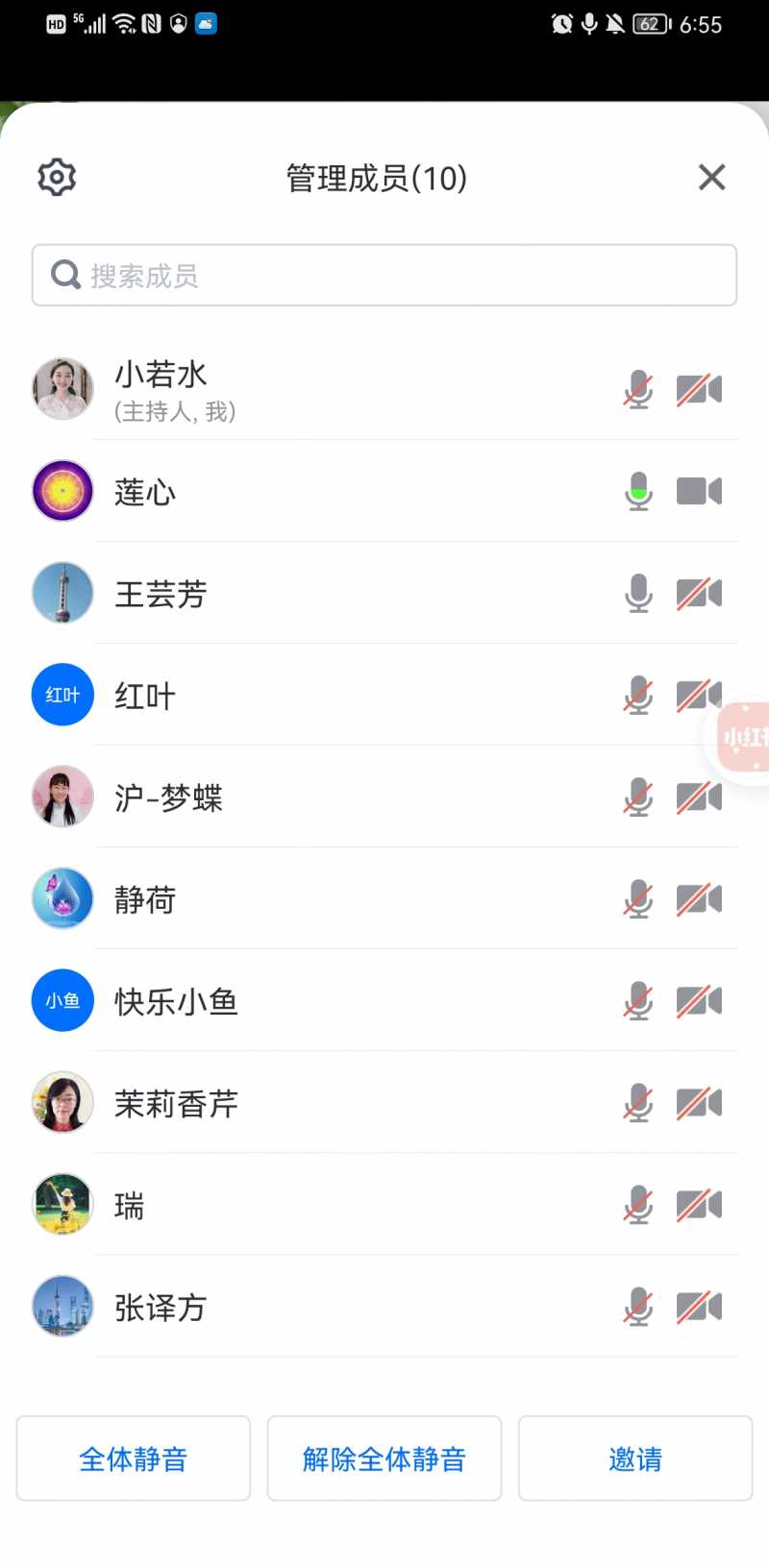
Task: Open the floating 小红 widget
Action: point(742,738)
